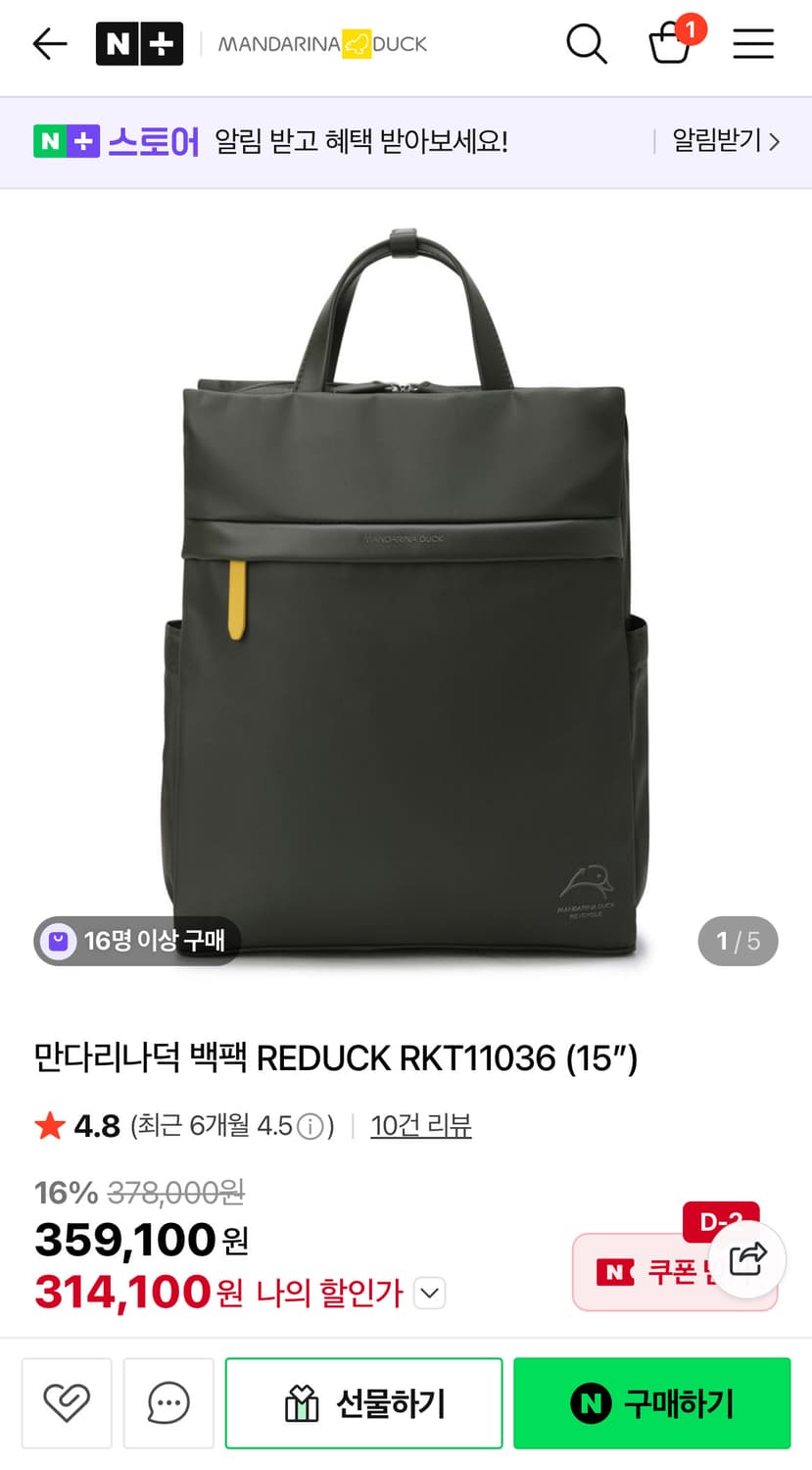Add the backpack to your wishlist
Viewport: 812px width, 1470px height.
coord(66,1402)
